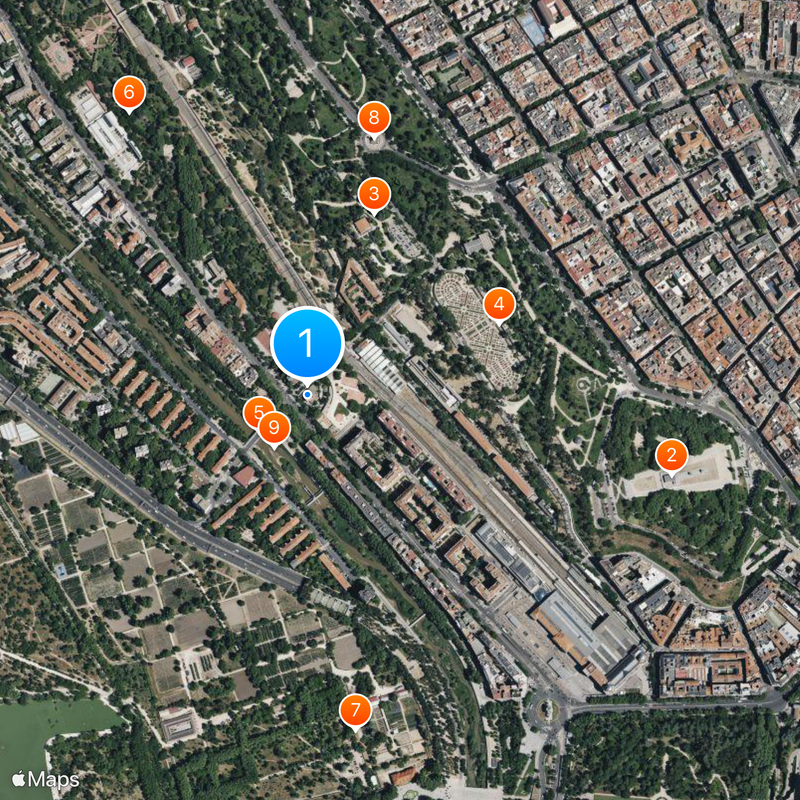Select map pin number 3

coord(374,193)
